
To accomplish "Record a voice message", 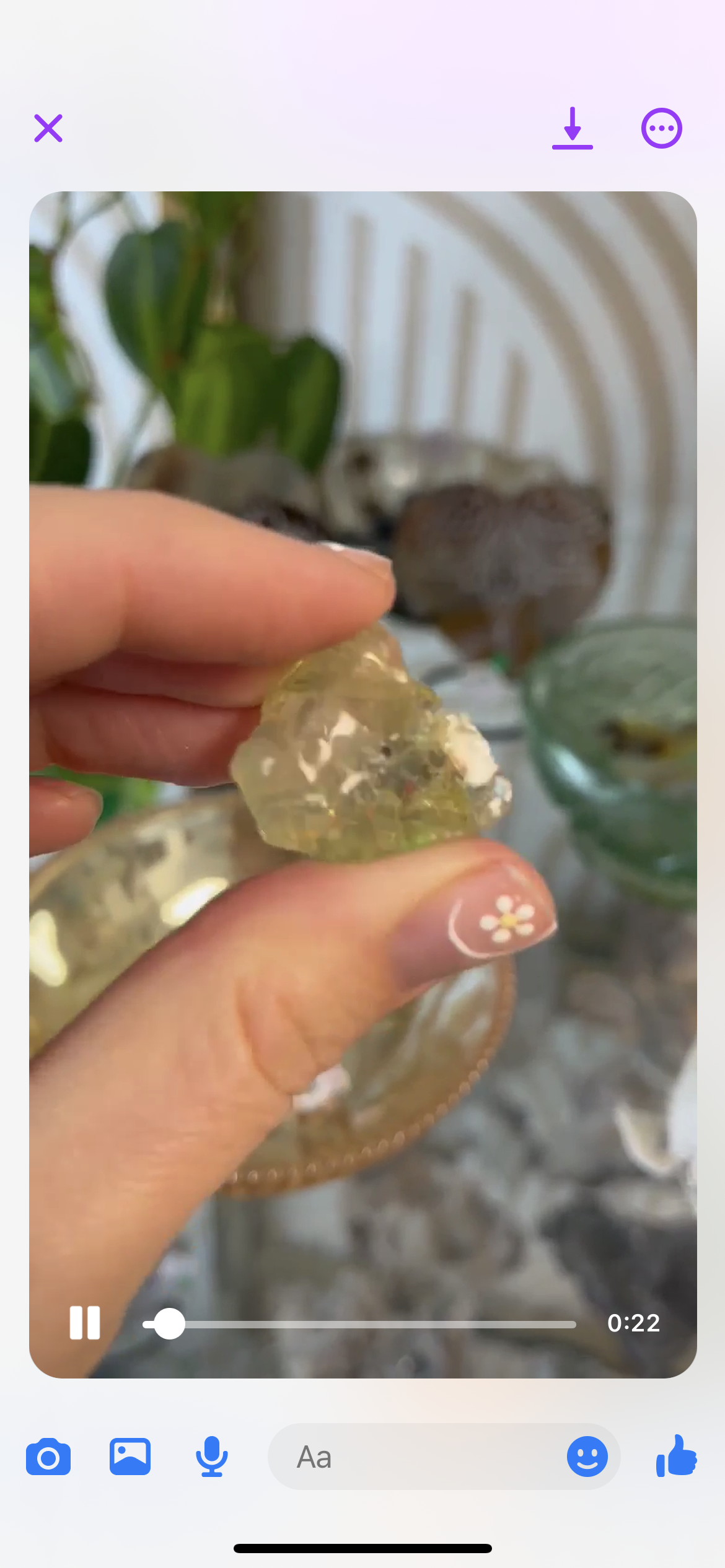I will pos(212,1457).
